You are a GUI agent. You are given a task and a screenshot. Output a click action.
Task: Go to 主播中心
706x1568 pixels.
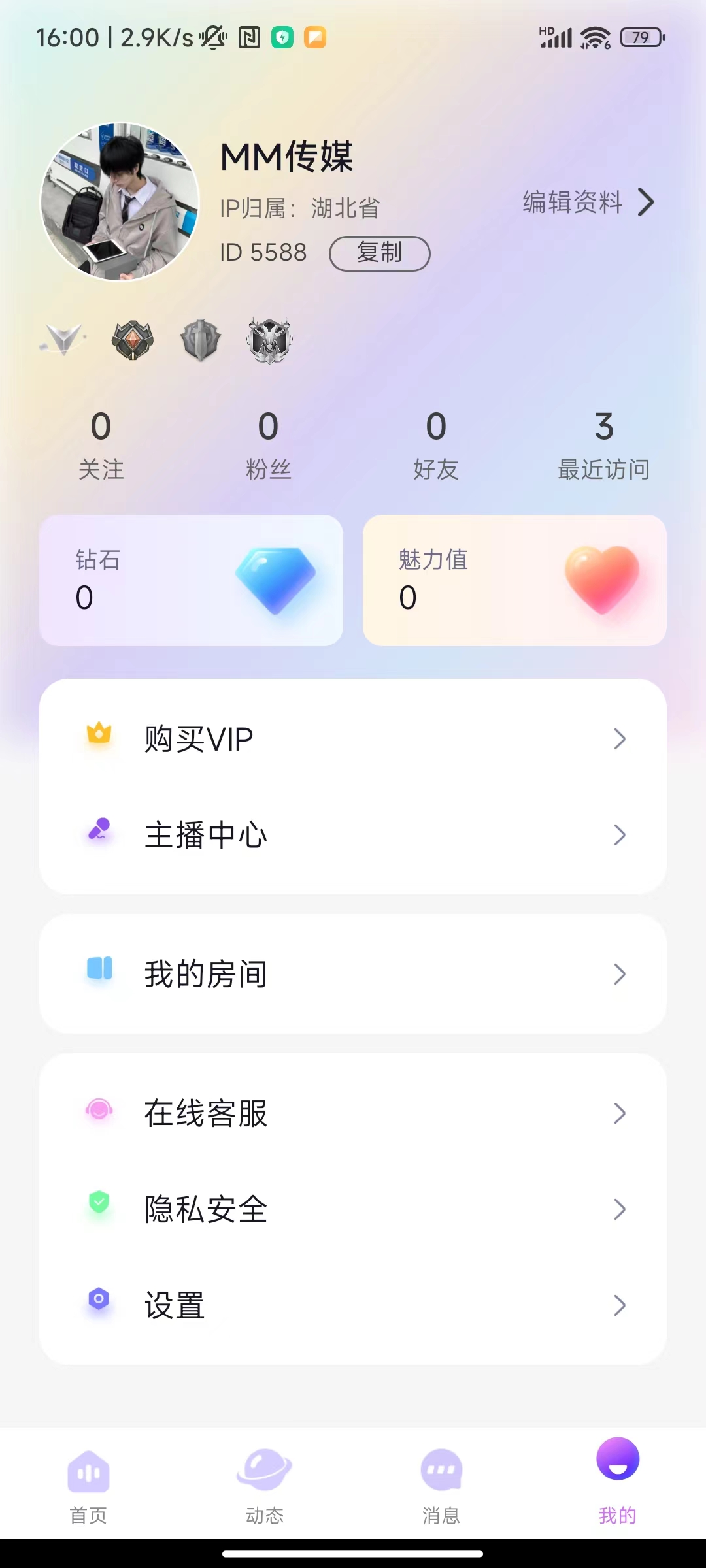tap(353, 835)
